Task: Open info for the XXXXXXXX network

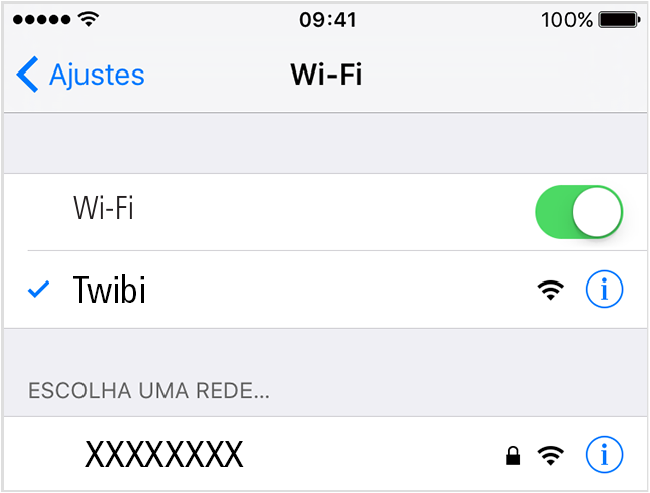Action: pos(604,456)
